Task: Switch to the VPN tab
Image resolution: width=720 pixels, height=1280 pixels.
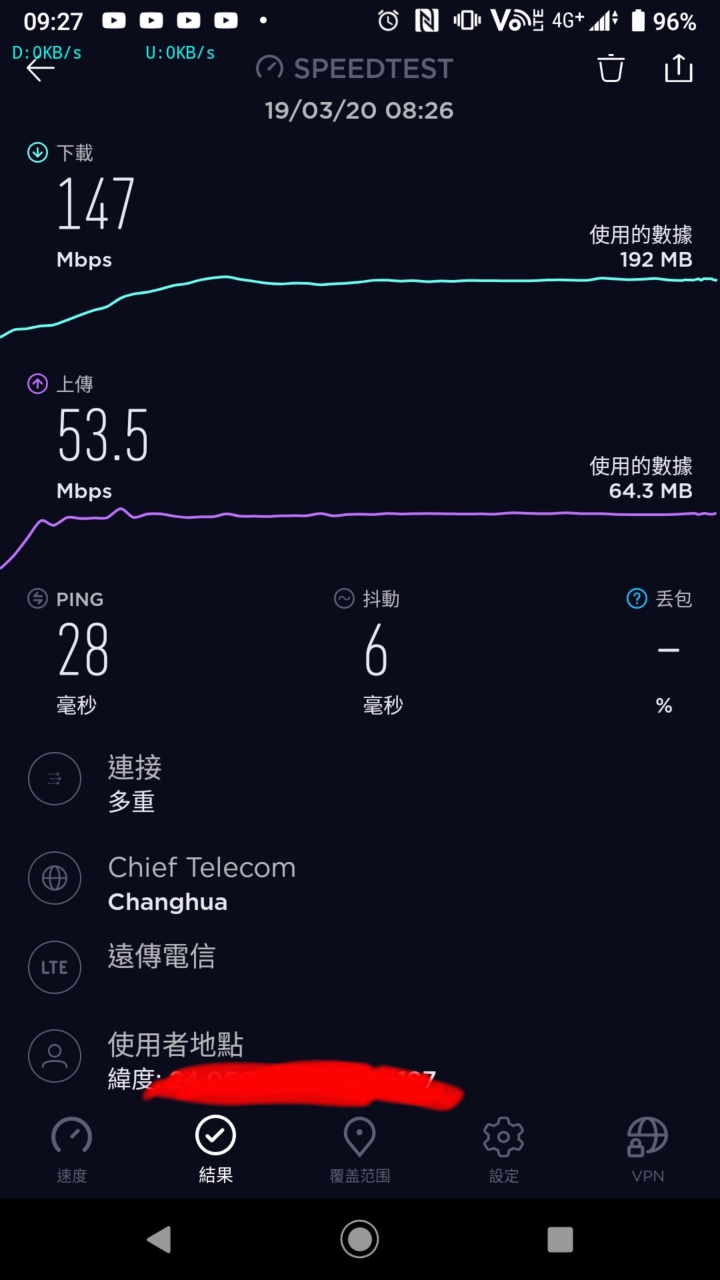Action: click(x=648, y=1150)
